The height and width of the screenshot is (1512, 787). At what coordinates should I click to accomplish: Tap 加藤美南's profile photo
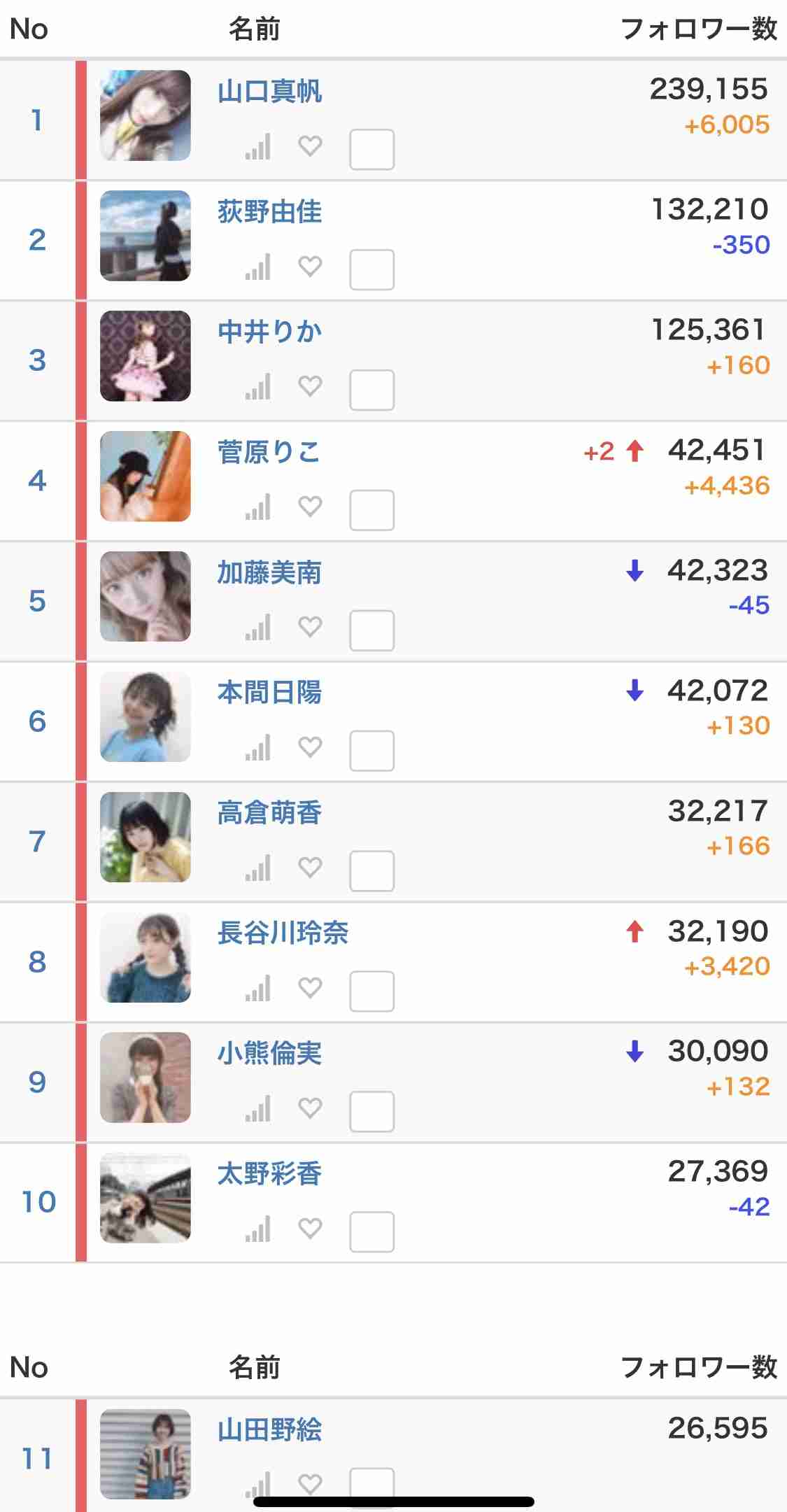tap(146, 597)
